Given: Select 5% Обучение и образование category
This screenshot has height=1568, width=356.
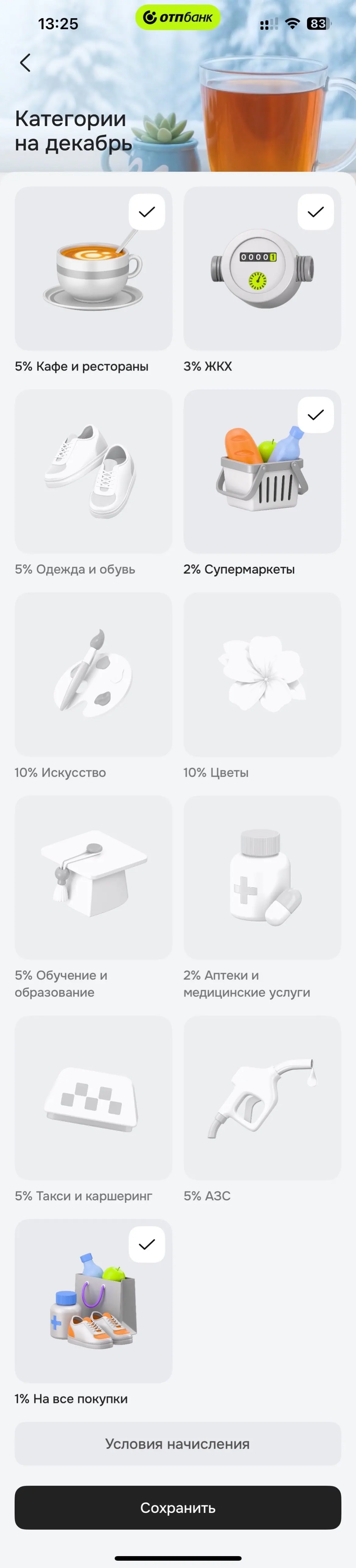Looking at the screenshot, I should tap(93, 877).
